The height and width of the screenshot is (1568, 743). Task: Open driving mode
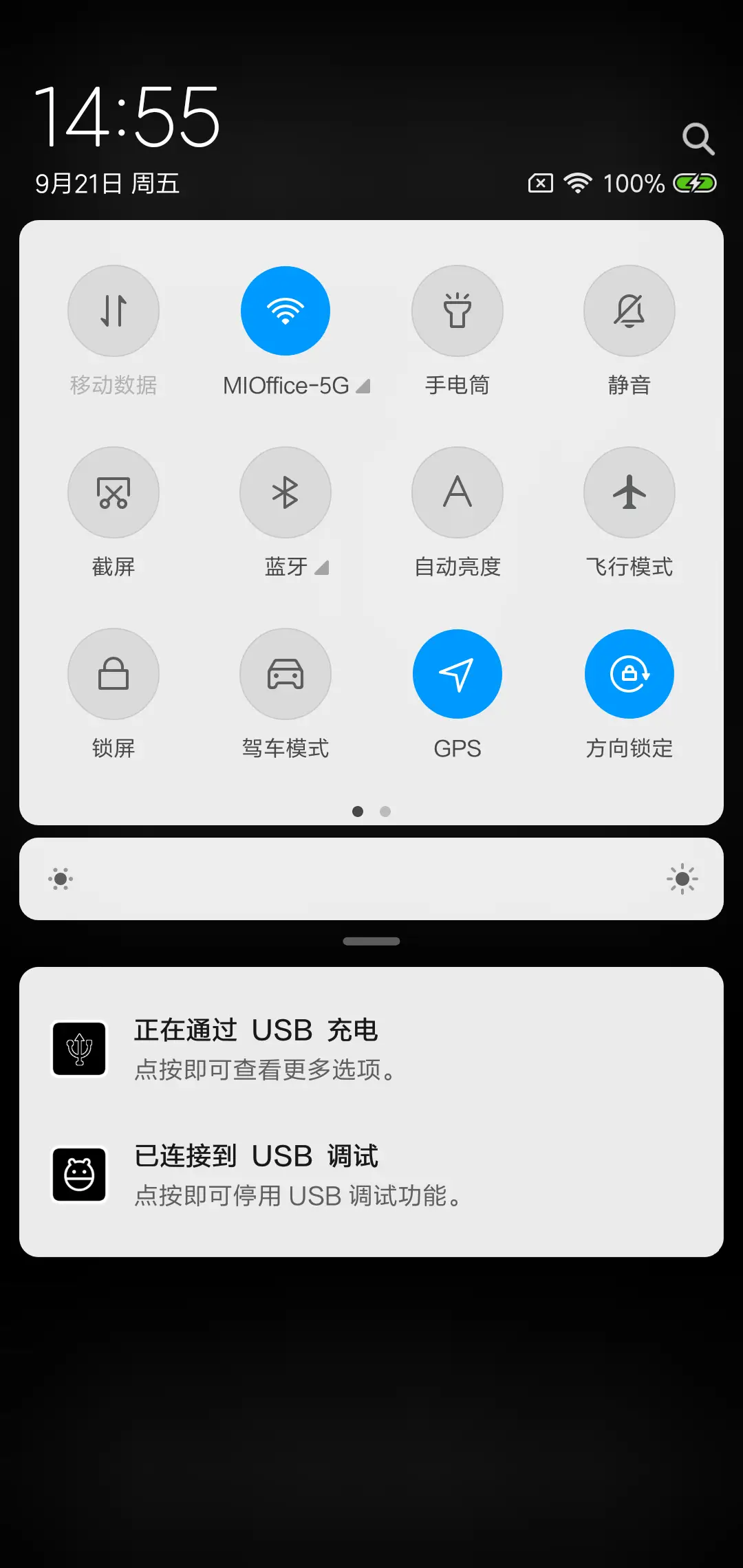coord(286,674)
